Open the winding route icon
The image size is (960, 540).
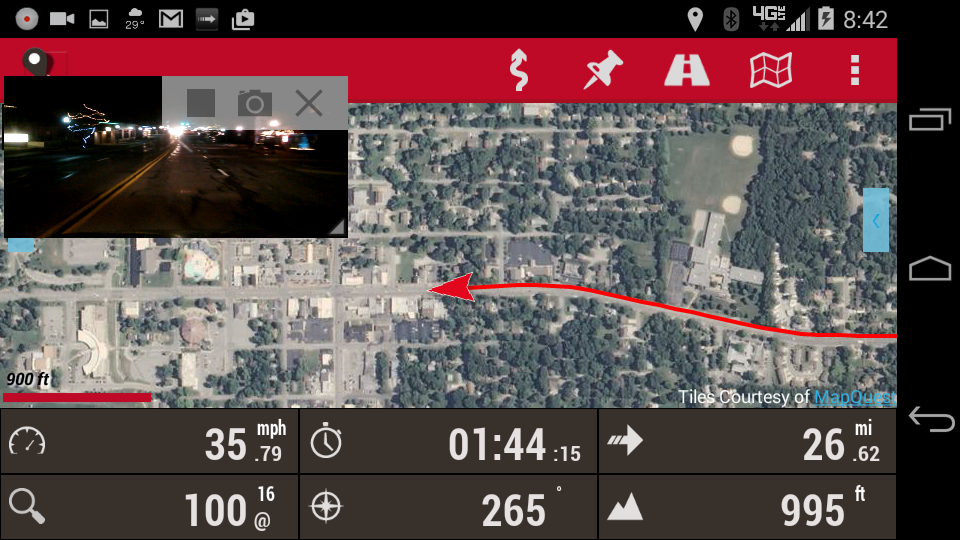coord(518,70)
